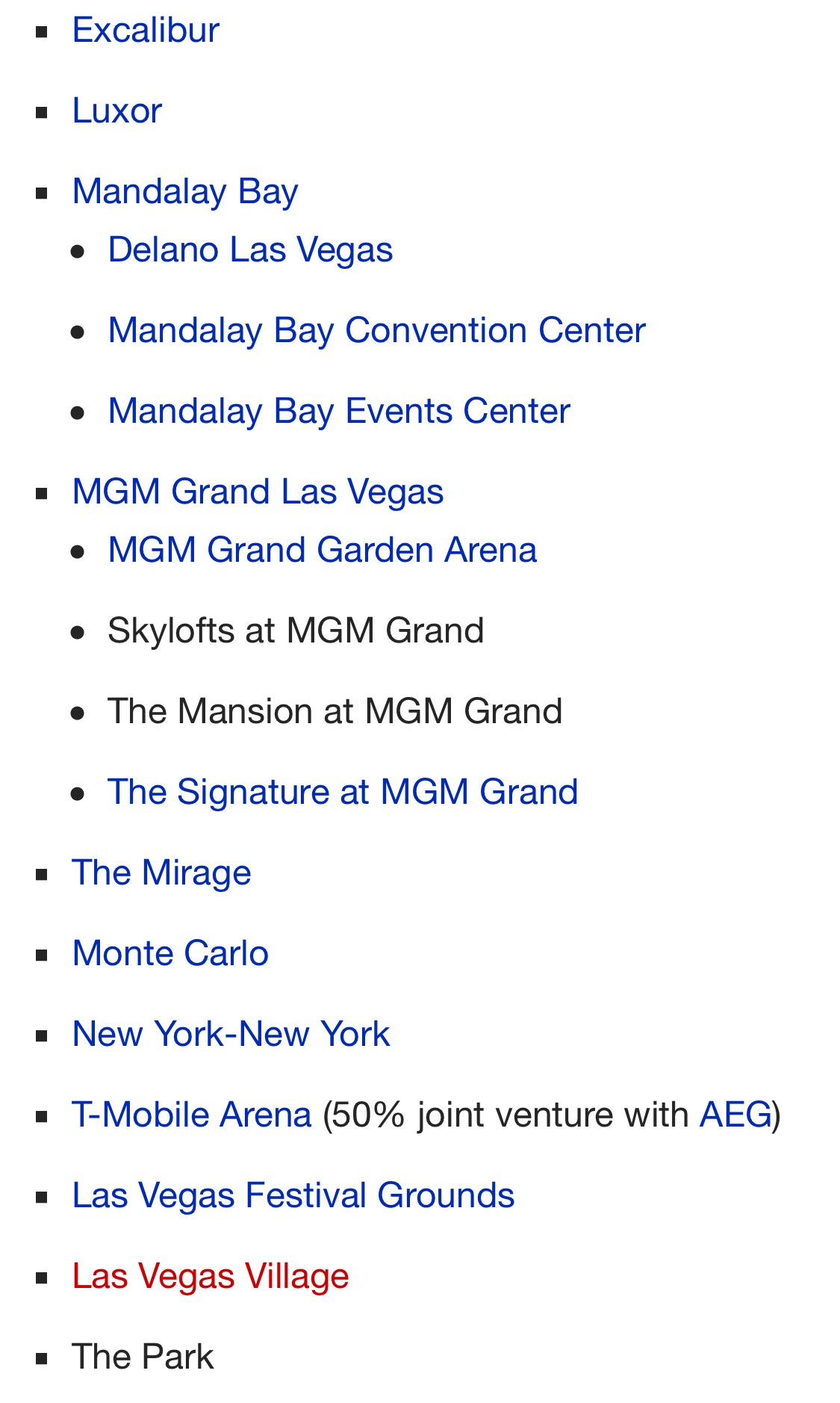
Task: Open The Signature at MGM Grand
Action: click(343, 793)
